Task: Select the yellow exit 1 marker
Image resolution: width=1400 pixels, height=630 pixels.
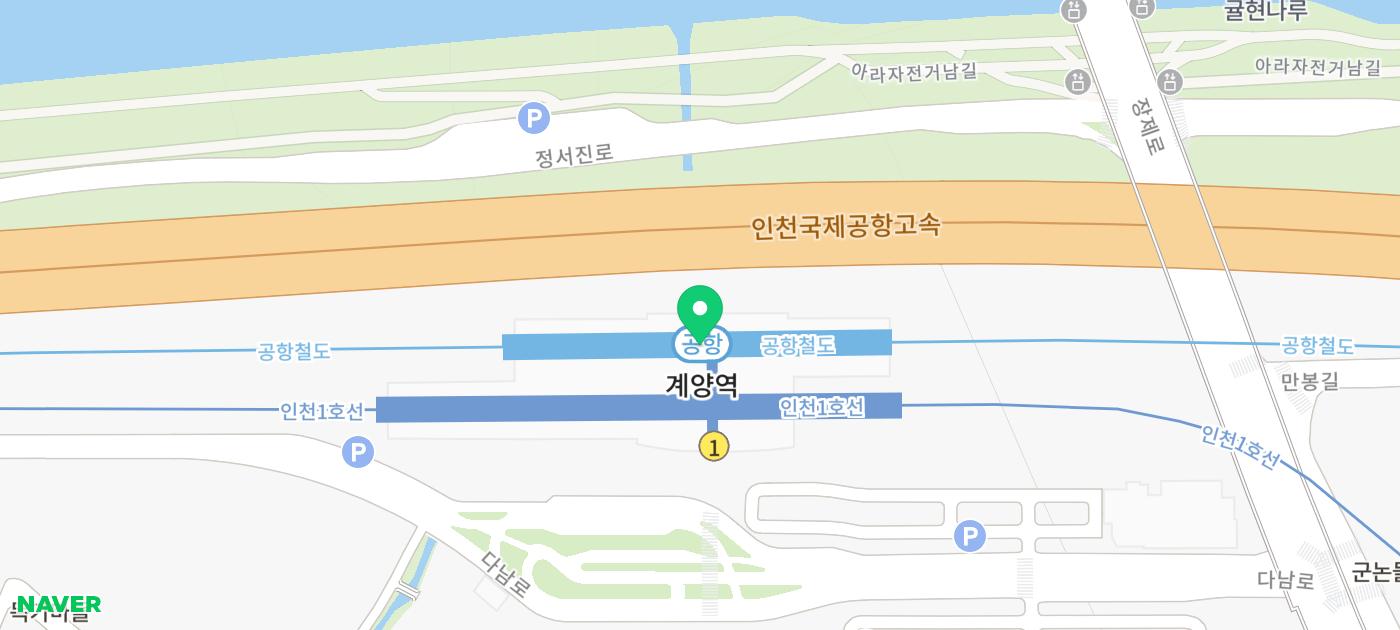Action: click(x=713, y=446)
